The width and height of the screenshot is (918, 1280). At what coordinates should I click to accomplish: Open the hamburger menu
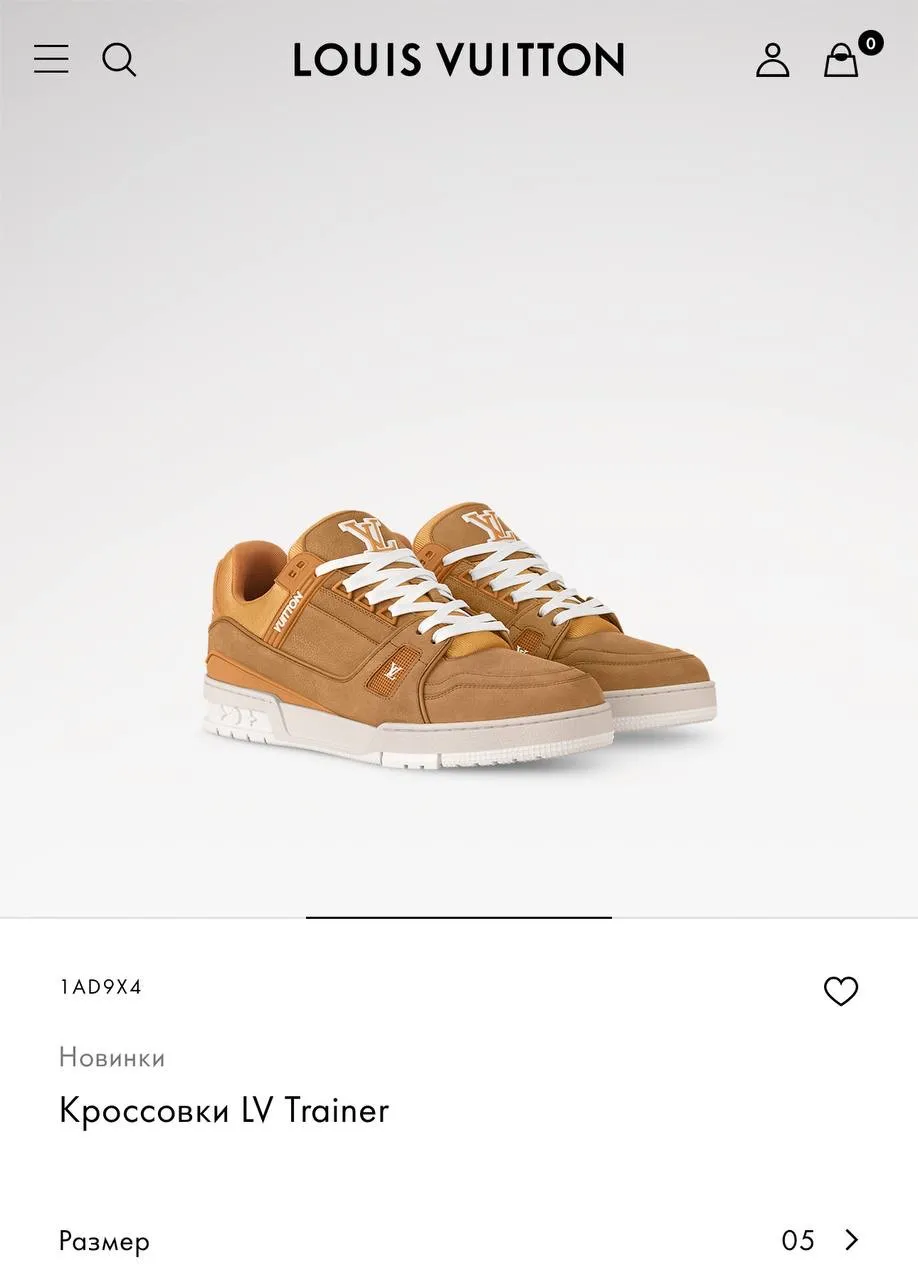point(51,59)
